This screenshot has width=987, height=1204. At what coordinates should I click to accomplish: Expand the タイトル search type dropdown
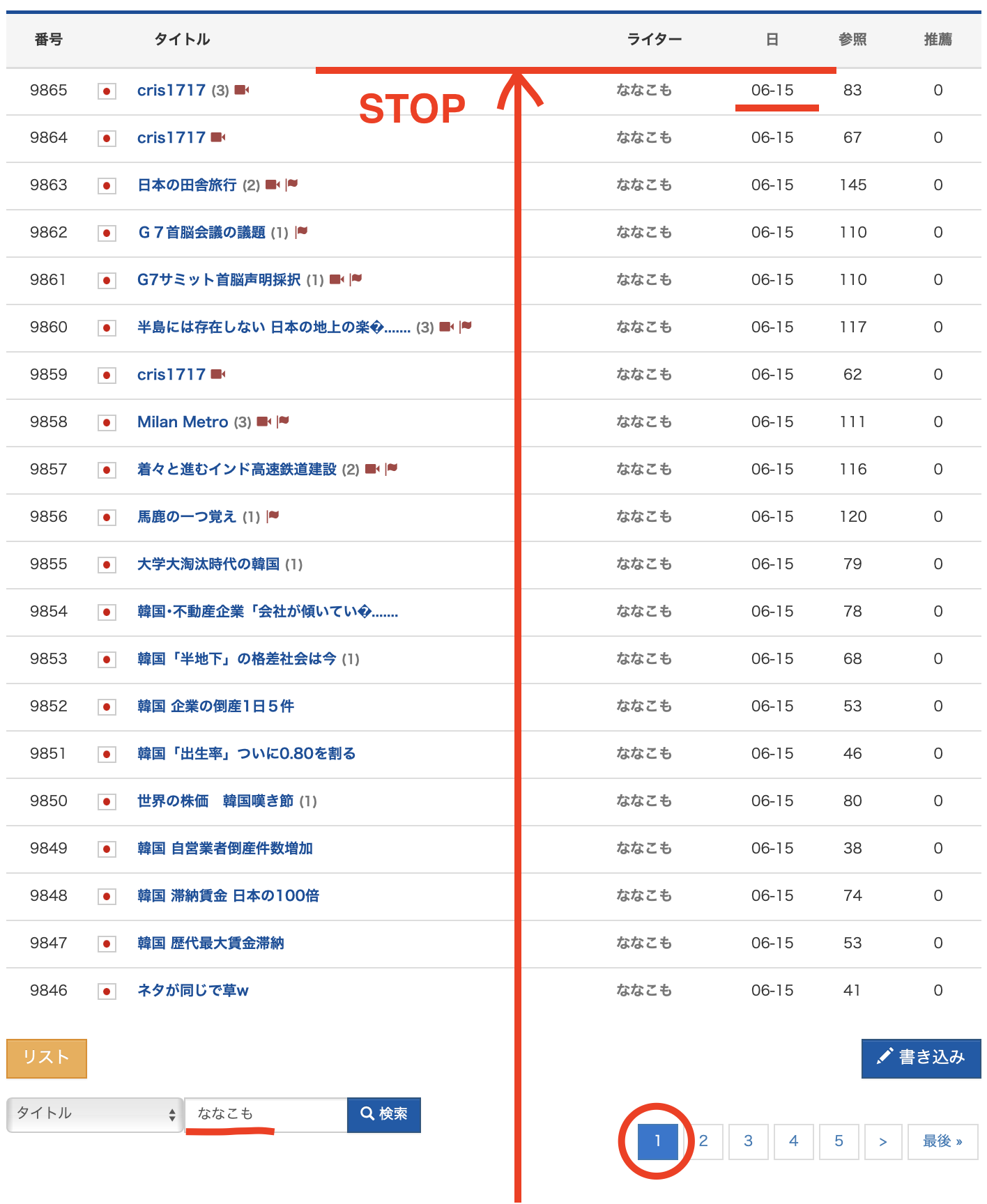coord(95,1113)
